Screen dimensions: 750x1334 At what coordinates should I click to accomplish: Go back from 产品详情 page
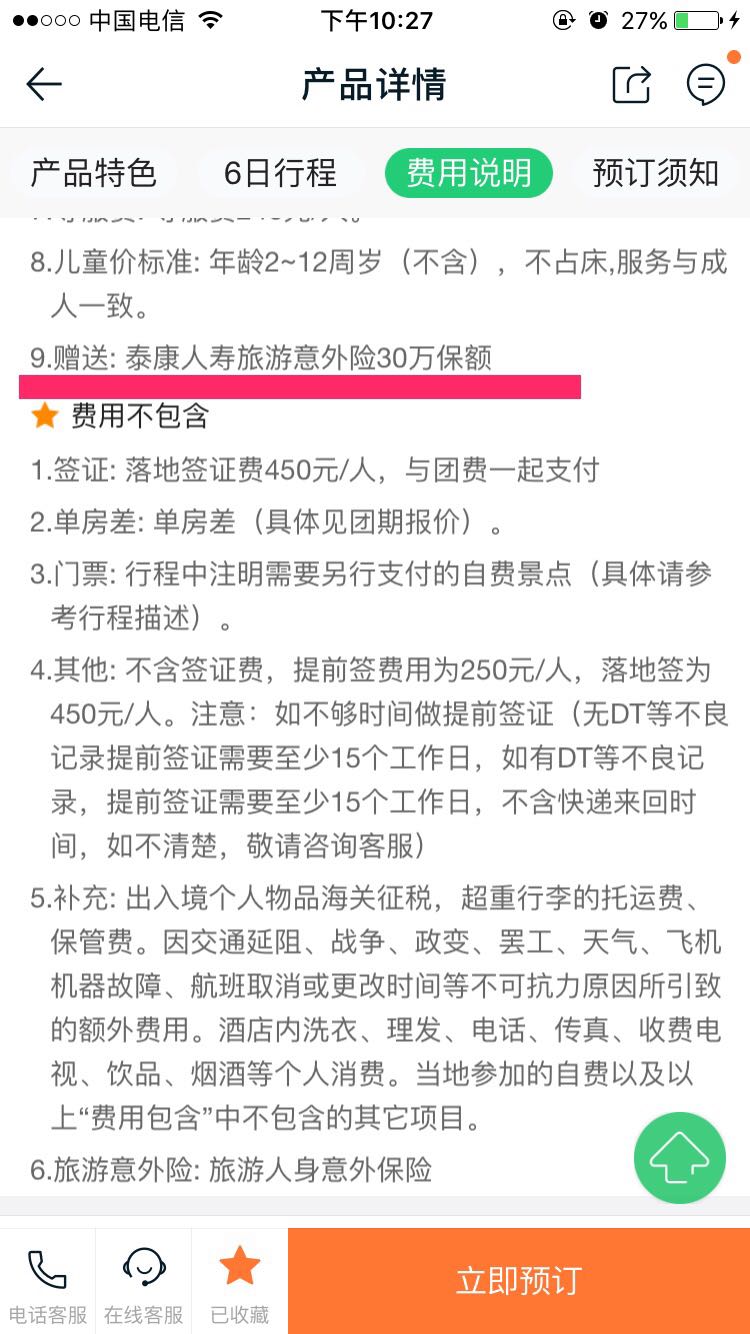pos(44,85)
